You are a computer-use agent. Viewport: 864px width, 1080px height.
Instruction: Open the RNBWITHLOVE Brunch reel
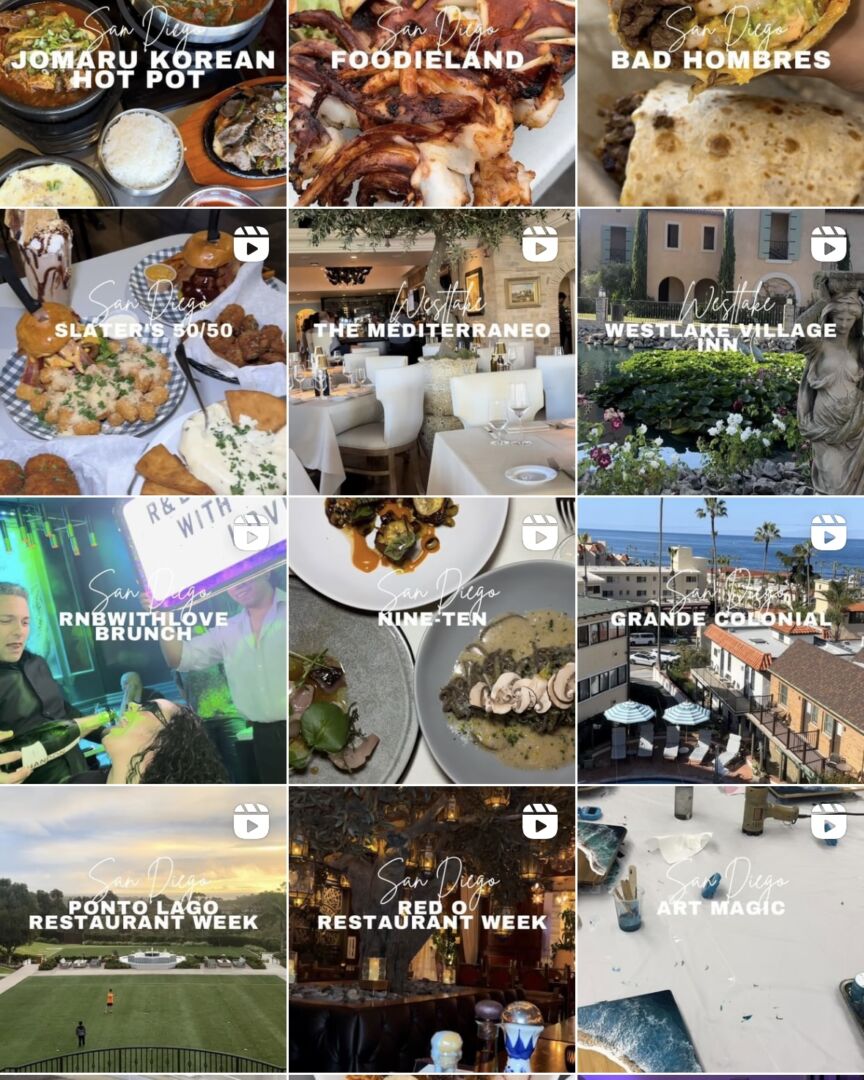(x=143, y=641)
